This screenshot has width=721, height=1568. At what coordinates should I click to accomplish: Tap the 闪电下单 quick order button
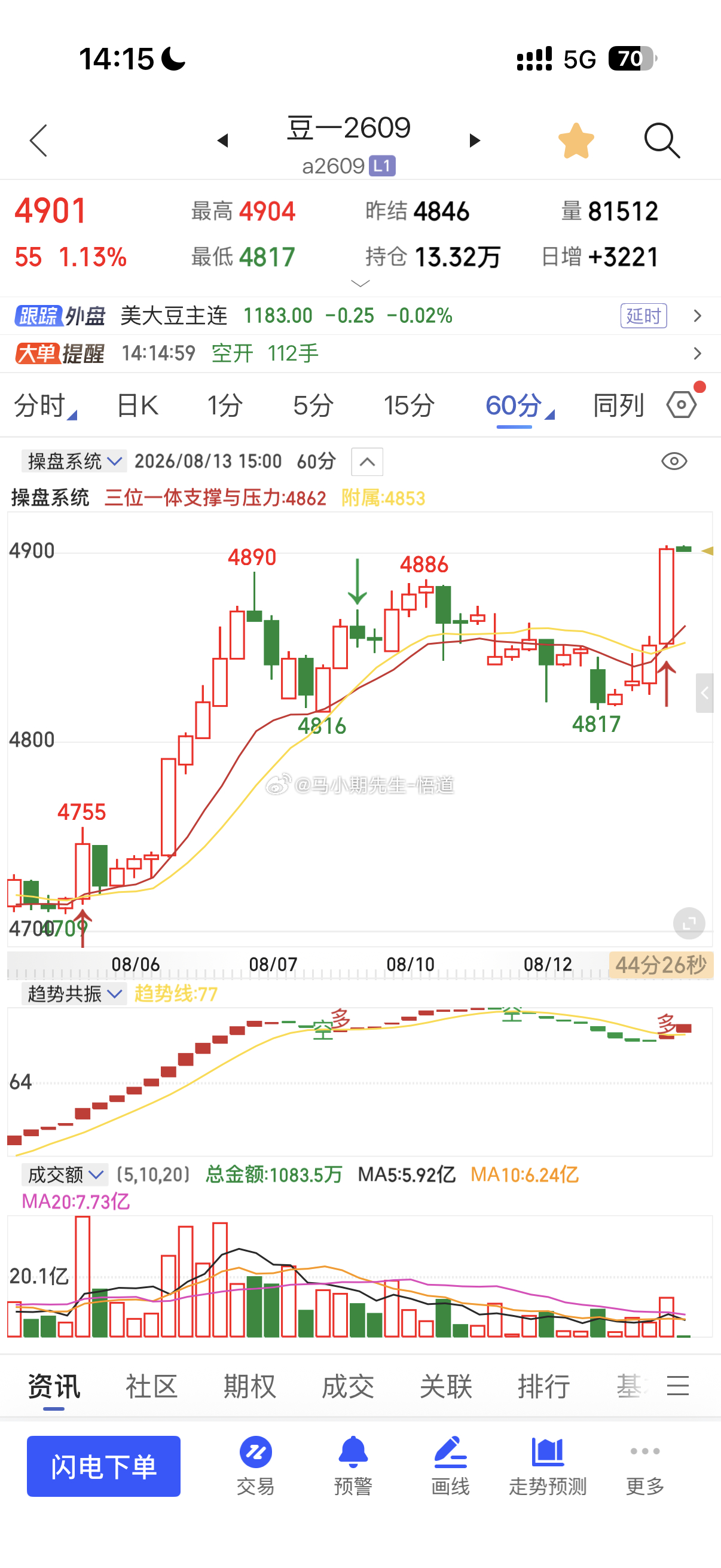(x=103, y=1466)
